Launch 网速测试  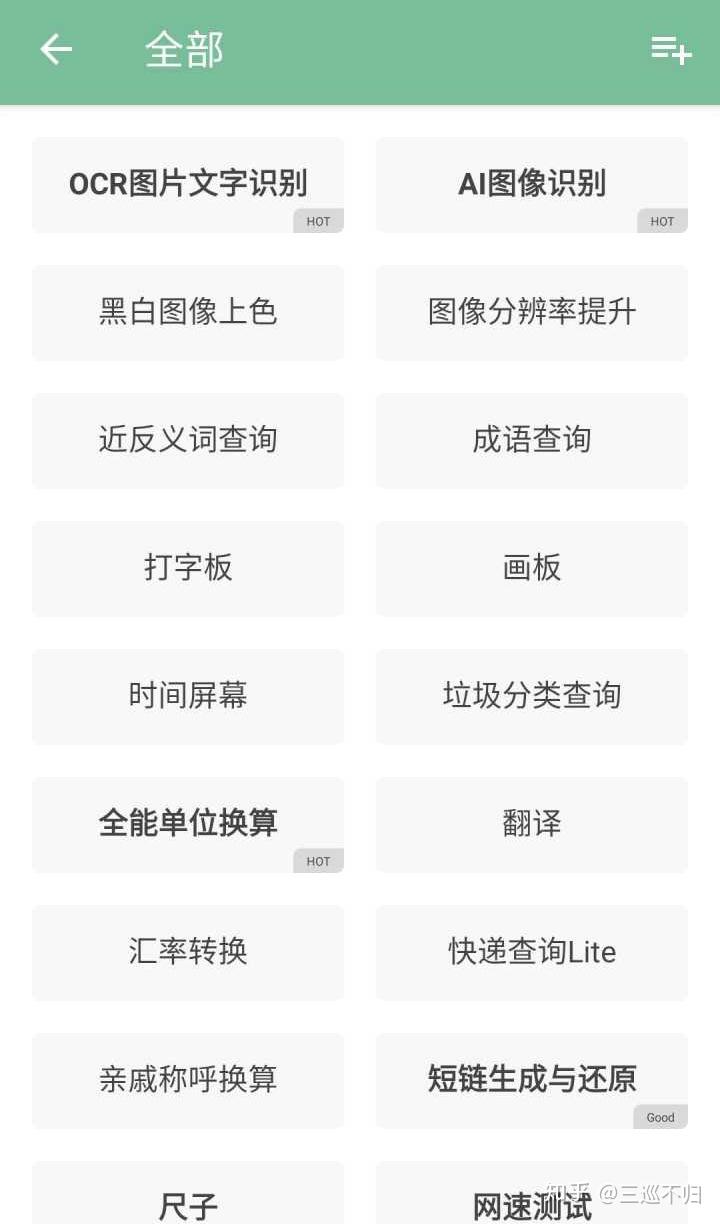coord(532,1193)
